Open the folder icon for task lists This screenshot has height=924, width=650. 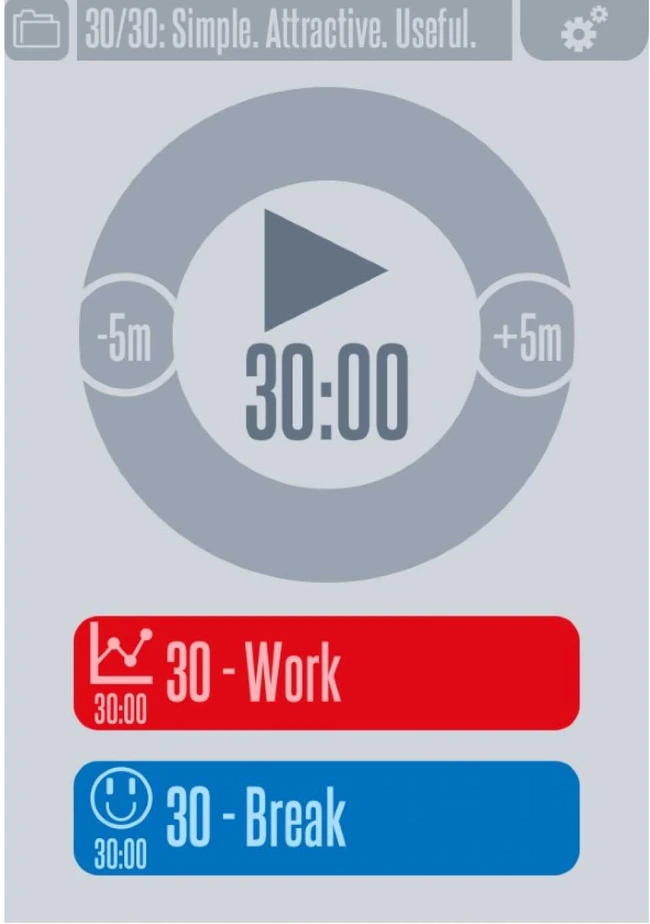[x=36, y=31]
